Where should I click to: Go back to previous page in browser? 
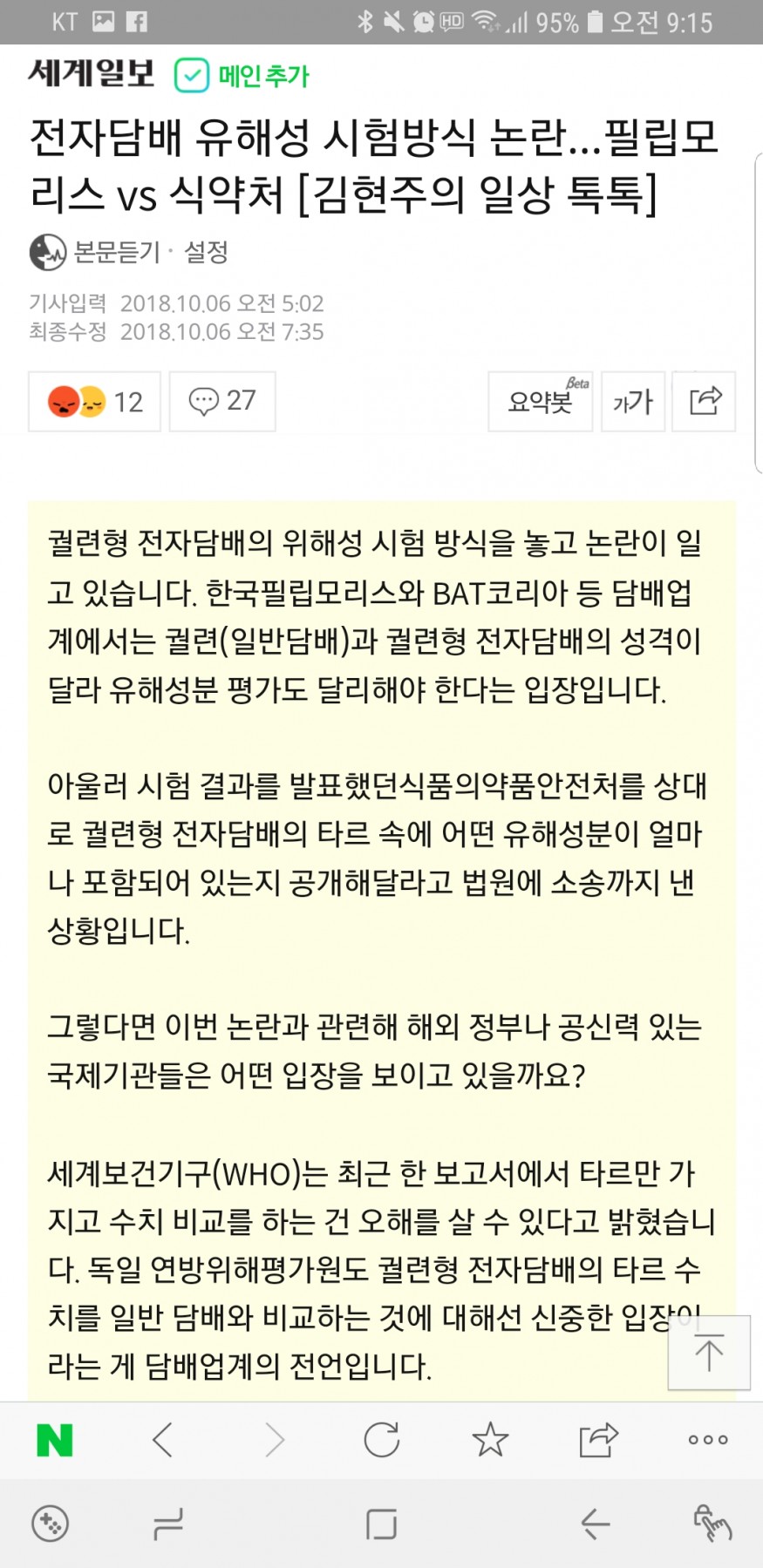[x=163, y=1440]
